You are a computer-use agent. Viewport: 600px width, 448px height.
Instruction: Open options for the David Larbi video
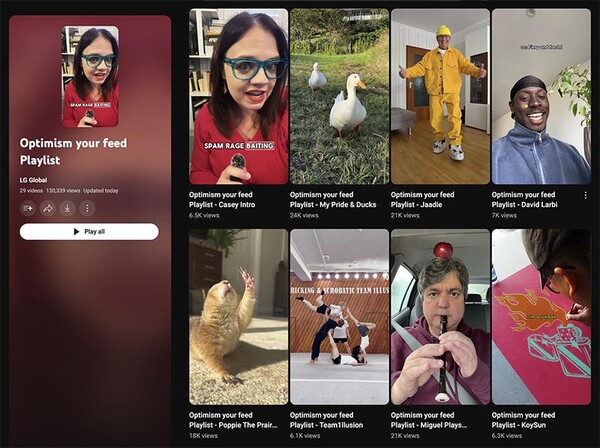pos(586,195)
